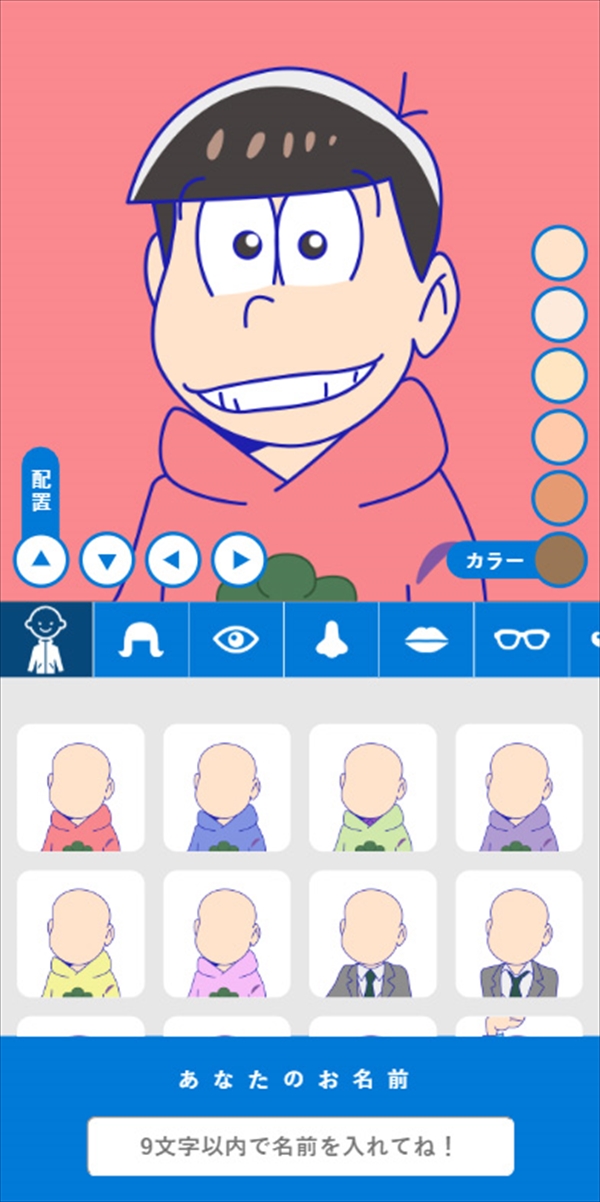This screenshot has width=600, height=1202.
Task: Switch to the eyes tab
Action: 236,639
